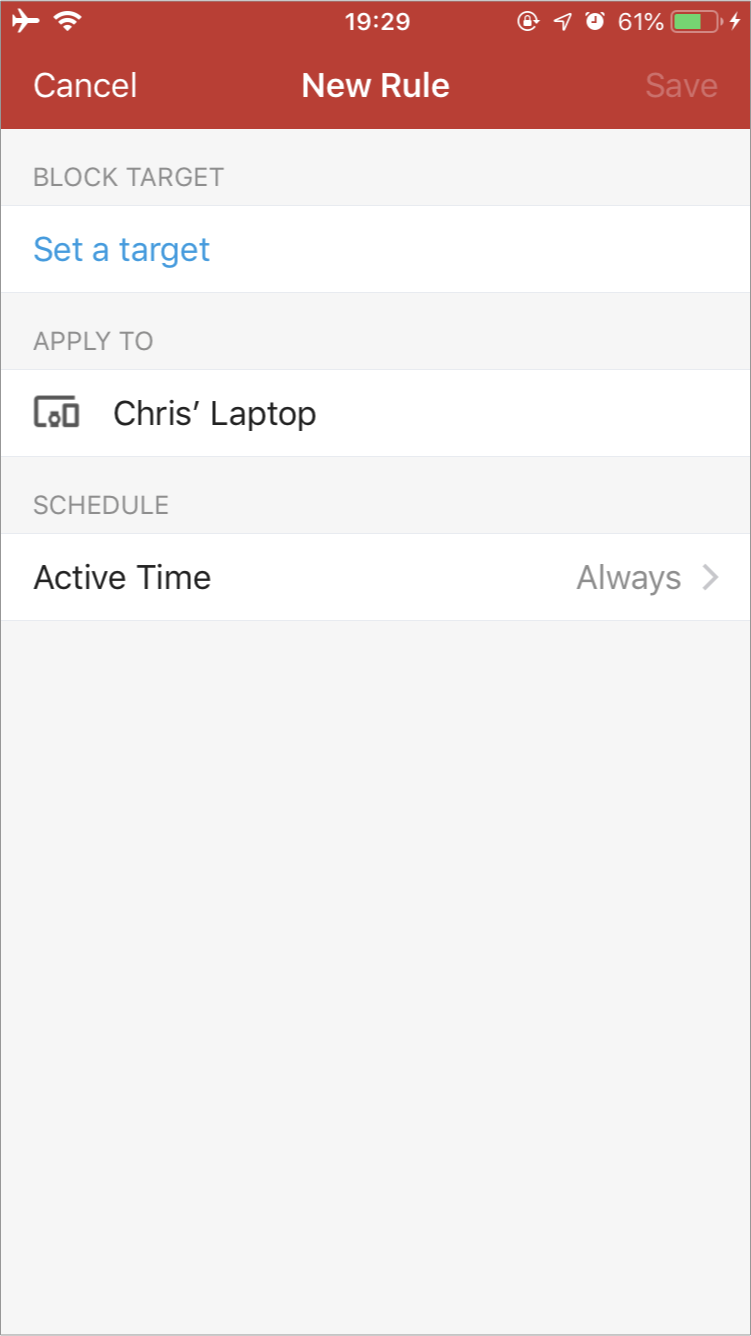751x1336 pixels.
Task: Select the Chris' Laptop row
Action: (375, 413)
